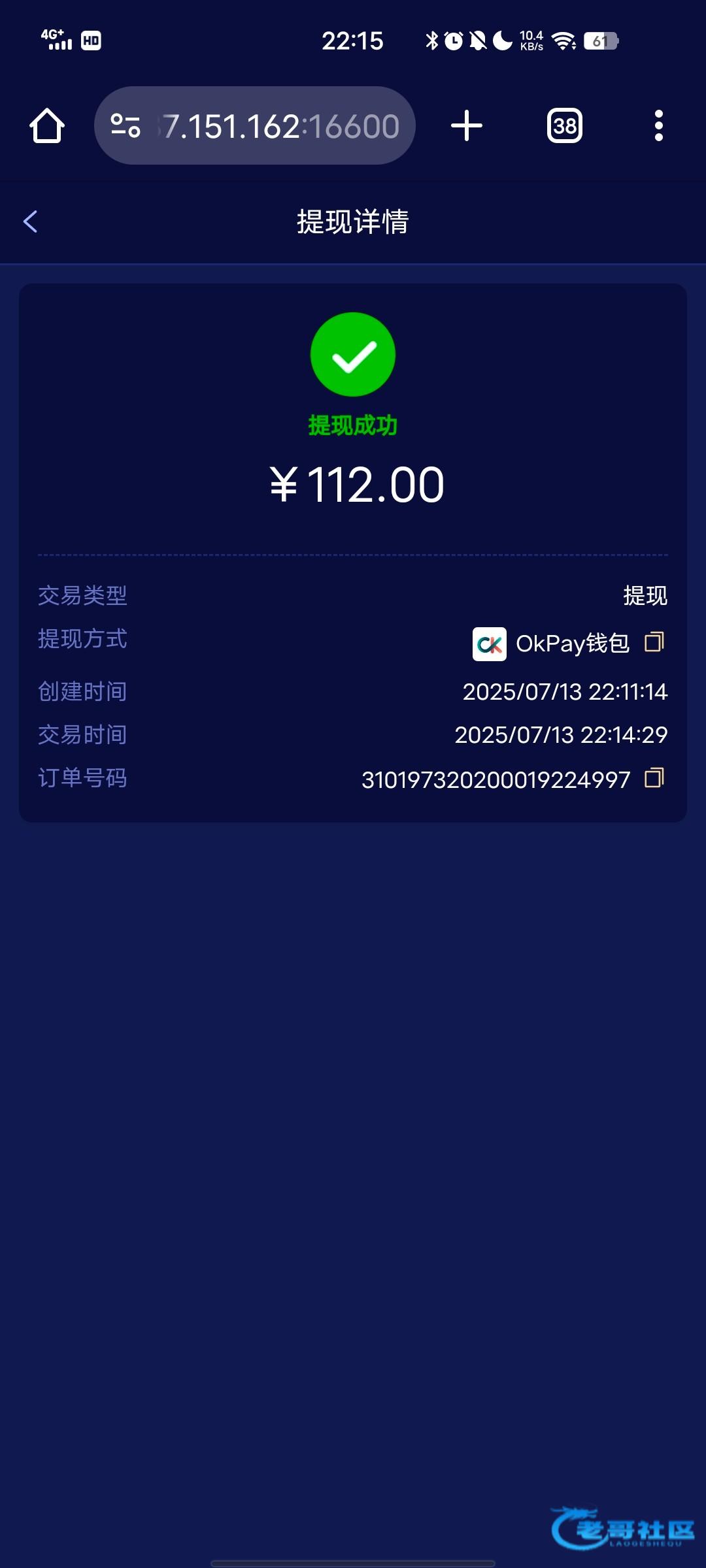Open a new browser tab
706x1568 pixels.
coord(467,125)
